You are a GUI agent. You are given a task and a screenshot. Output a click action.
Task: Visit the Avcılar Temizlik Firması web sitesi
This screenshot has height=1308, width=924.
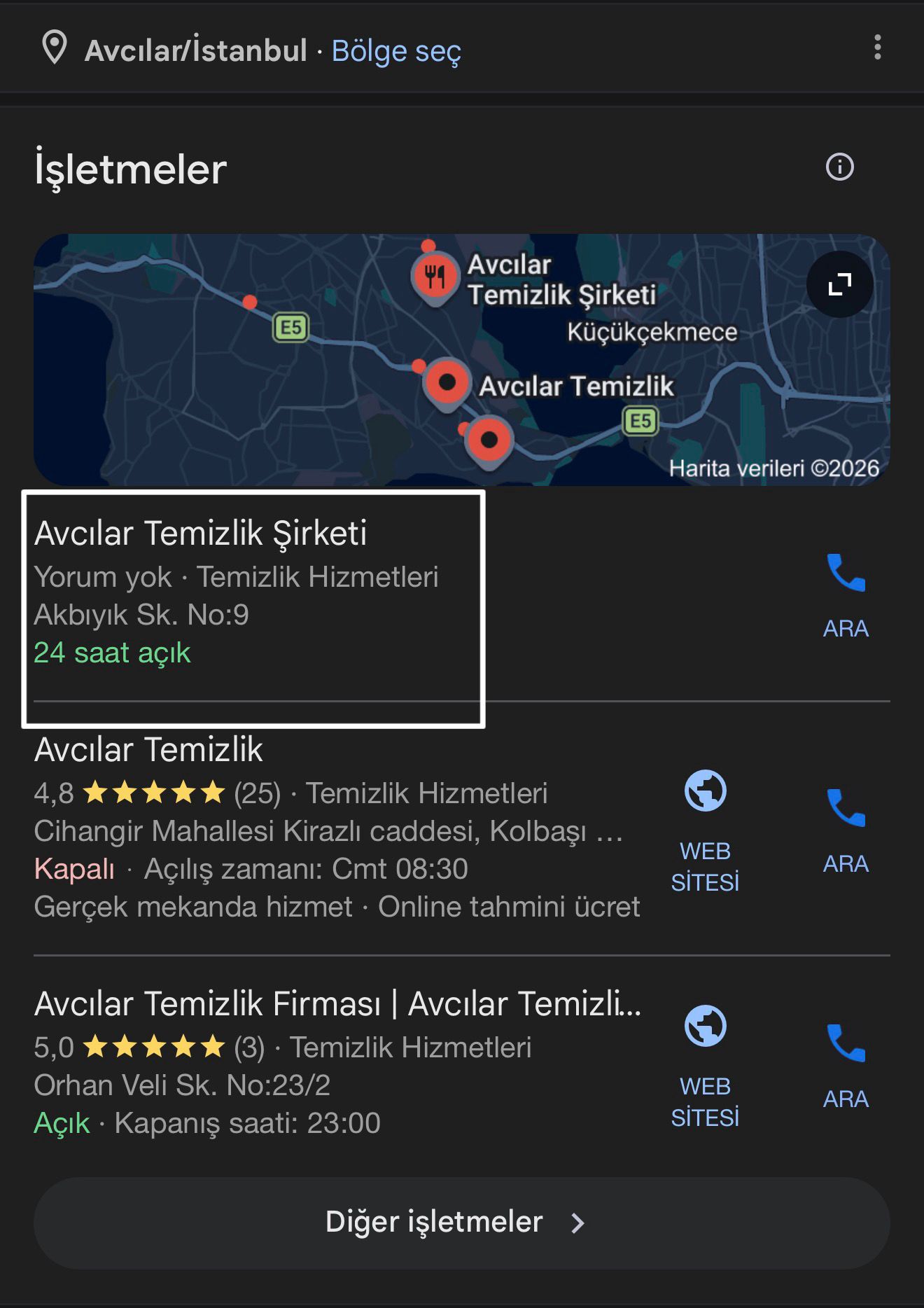pos(705,1065)
